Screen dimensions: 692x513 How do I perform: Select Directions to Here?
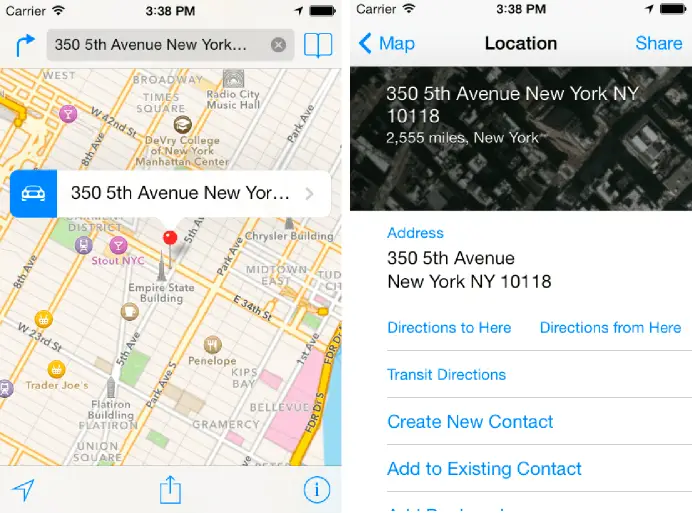point(449,328)
